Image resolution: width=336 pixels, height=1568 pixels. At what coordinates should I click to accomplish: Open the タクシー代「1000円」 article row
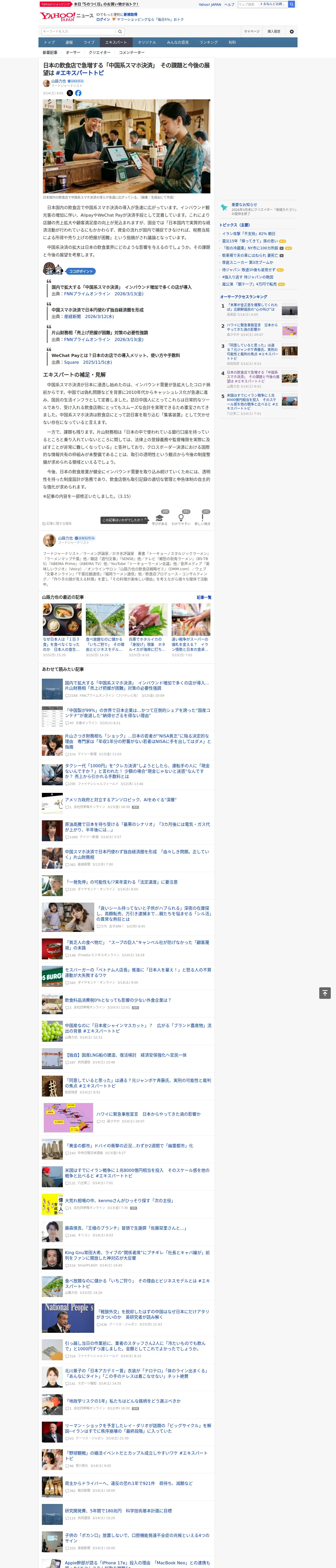[x=127, y=775]
